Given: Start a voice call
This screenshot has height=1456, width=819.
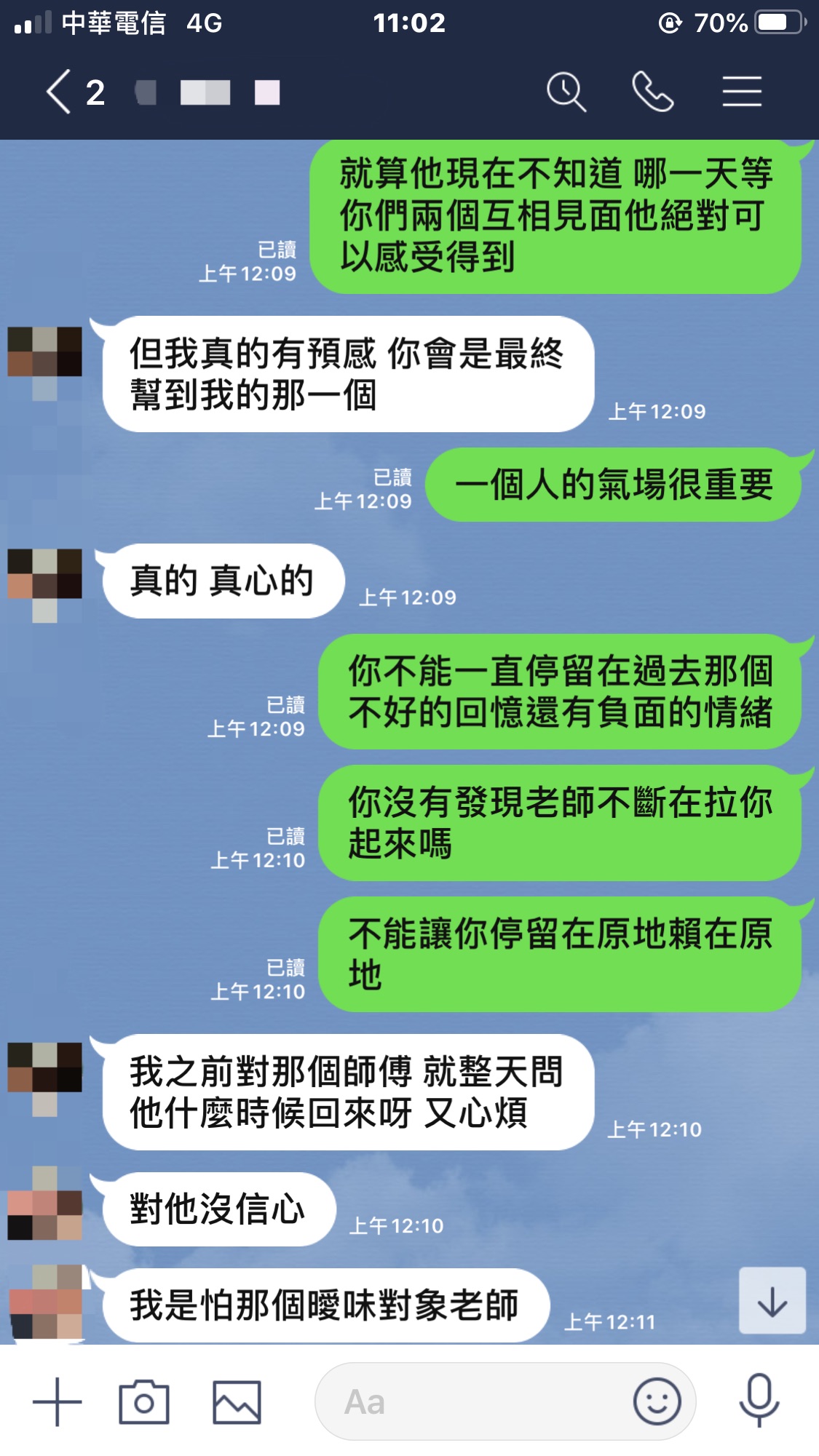Looking at the screenshot, I should (x=652, y=92).
